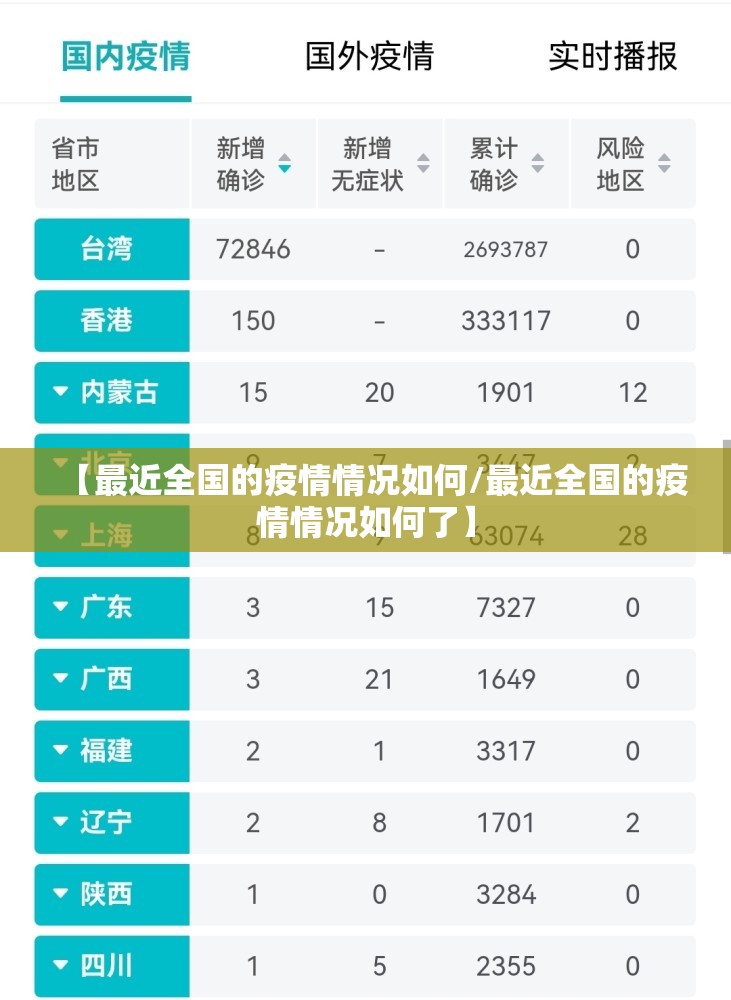Switch to the 国外疫情 tab

click(x=369, y=55)
